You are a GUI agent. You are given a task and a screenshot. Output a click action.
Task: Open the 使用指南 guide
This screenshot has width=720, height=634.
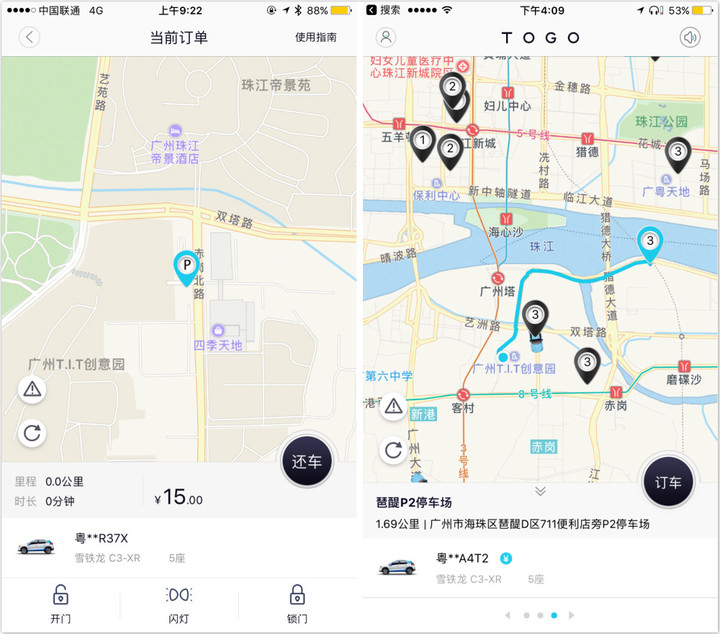pyautogui.click(x=315, y=38)
